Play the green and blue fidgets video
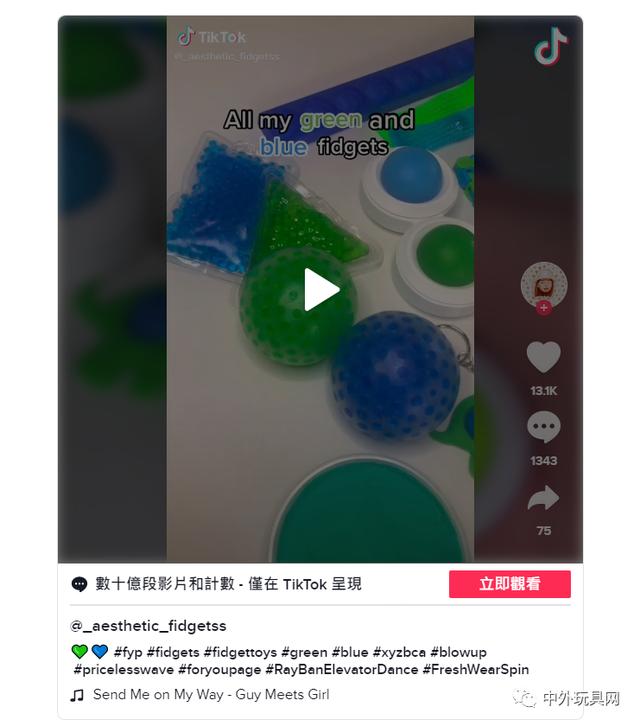The width and height of the screenshot is (640, 726). (321, 290)
